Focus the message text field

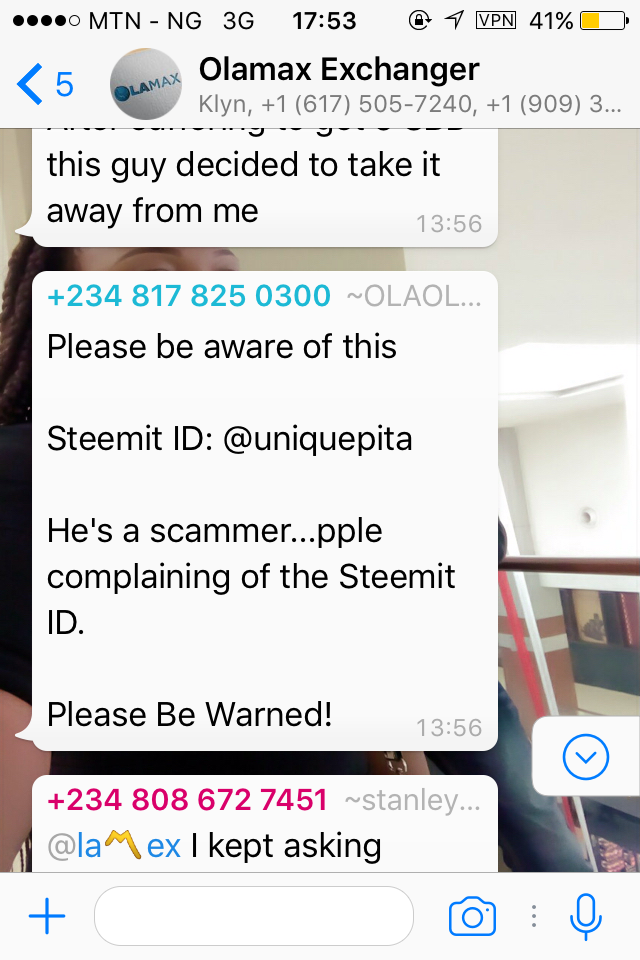point(253,916)
